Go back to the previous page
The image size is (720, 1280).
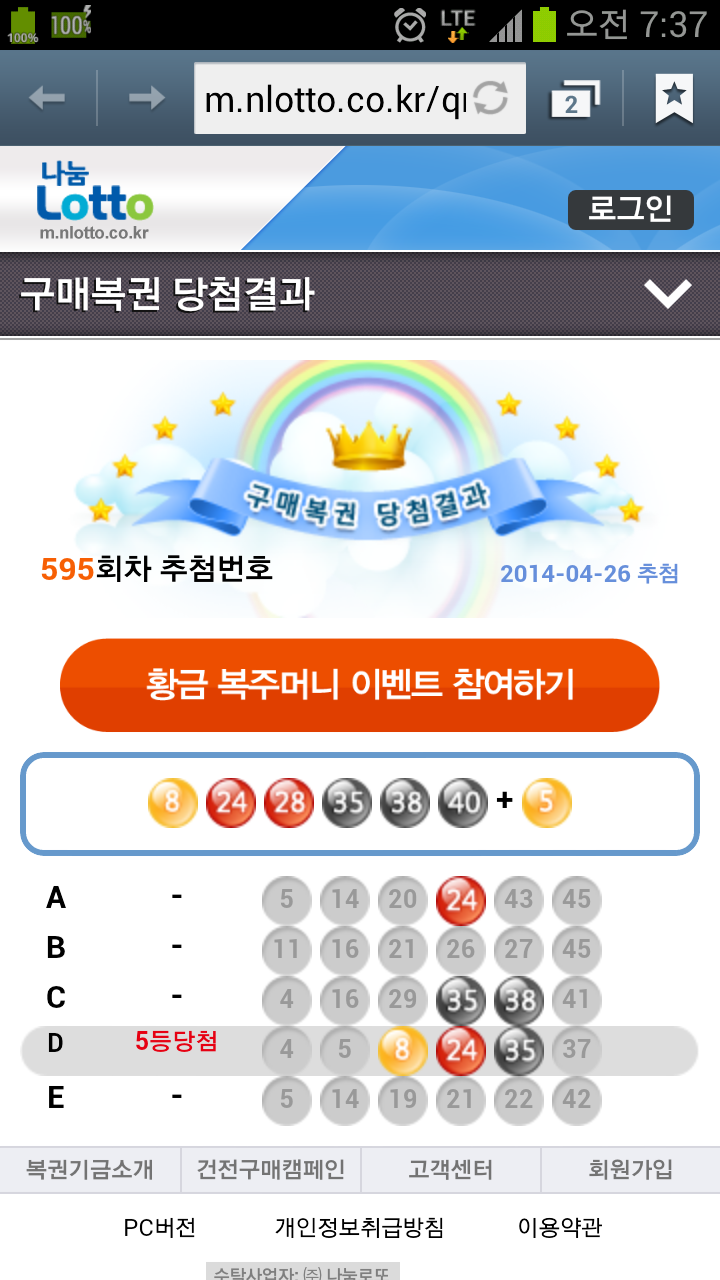[47, 98]
